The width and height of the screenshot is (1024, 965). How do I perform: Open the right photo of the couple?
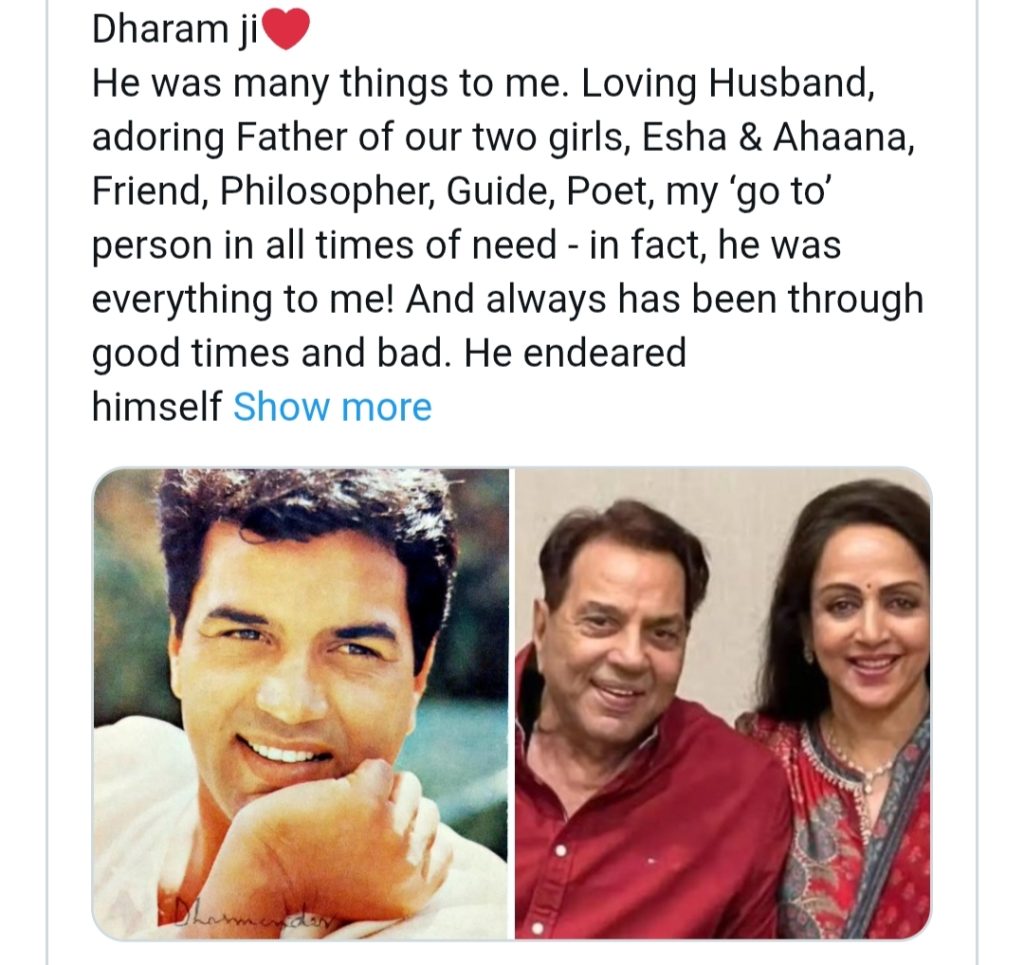pos(723,703)
